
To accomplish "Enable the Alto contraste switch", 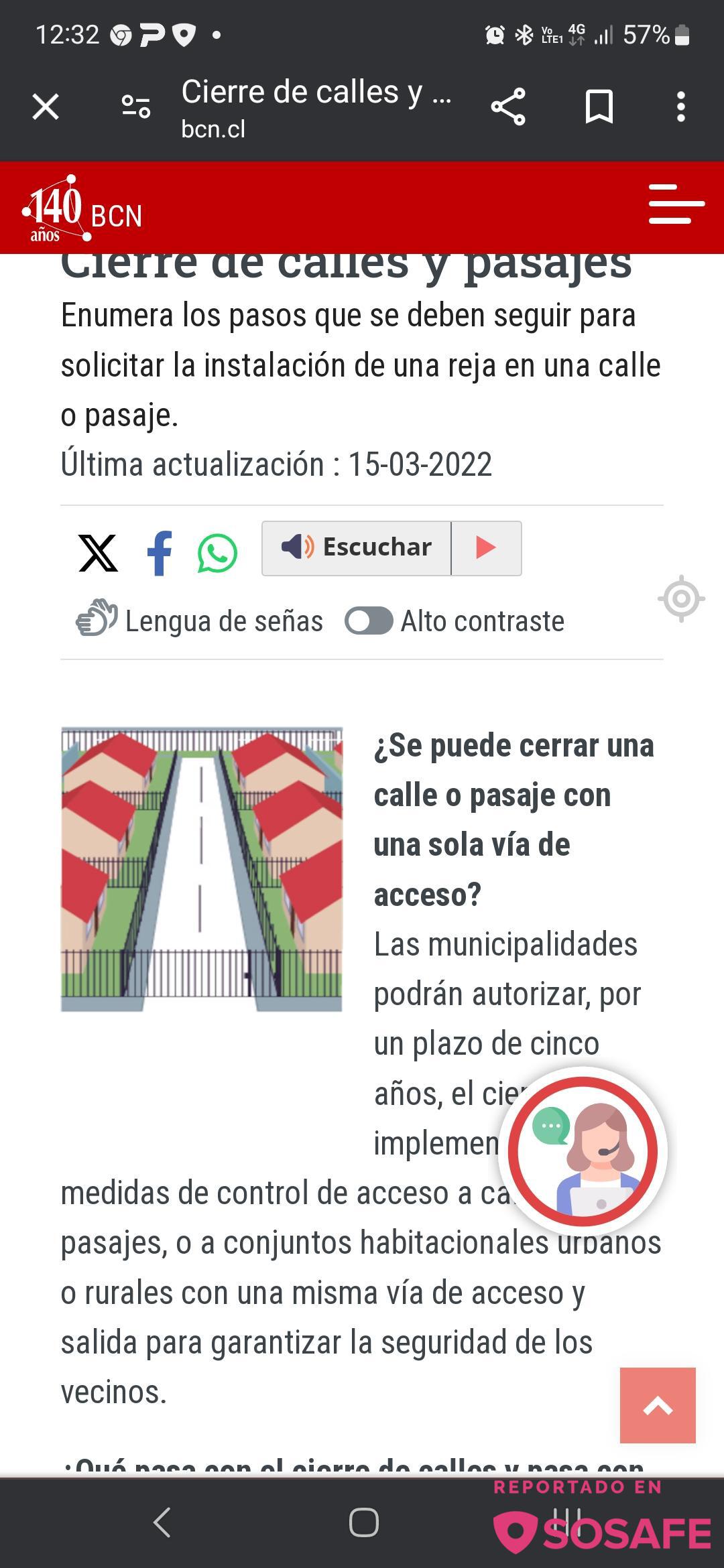I will (369, 620).
